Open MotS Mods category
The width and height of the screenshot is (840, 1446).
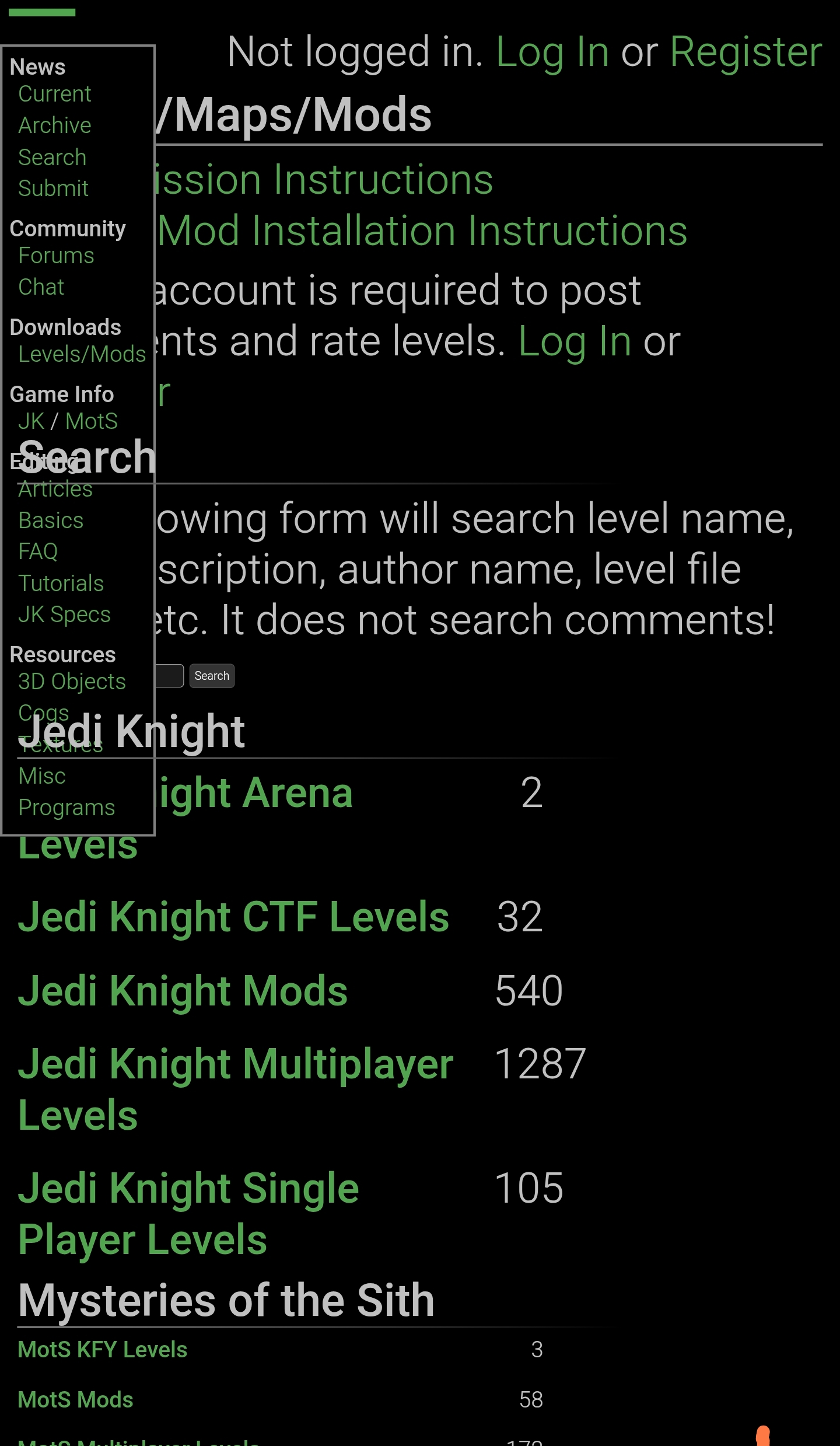76,1400
